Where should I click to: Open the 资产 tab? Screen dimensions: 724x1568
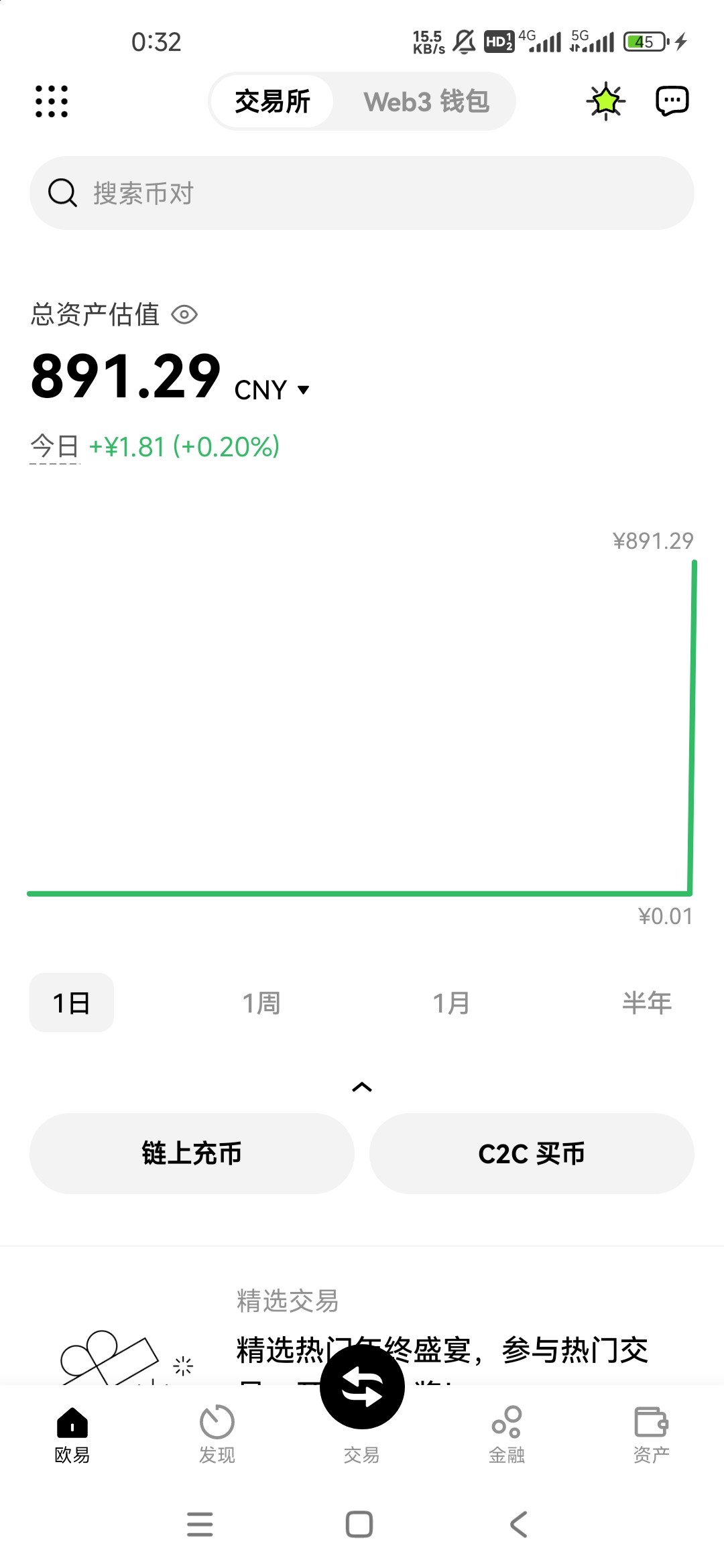(x=651, y=1433)
